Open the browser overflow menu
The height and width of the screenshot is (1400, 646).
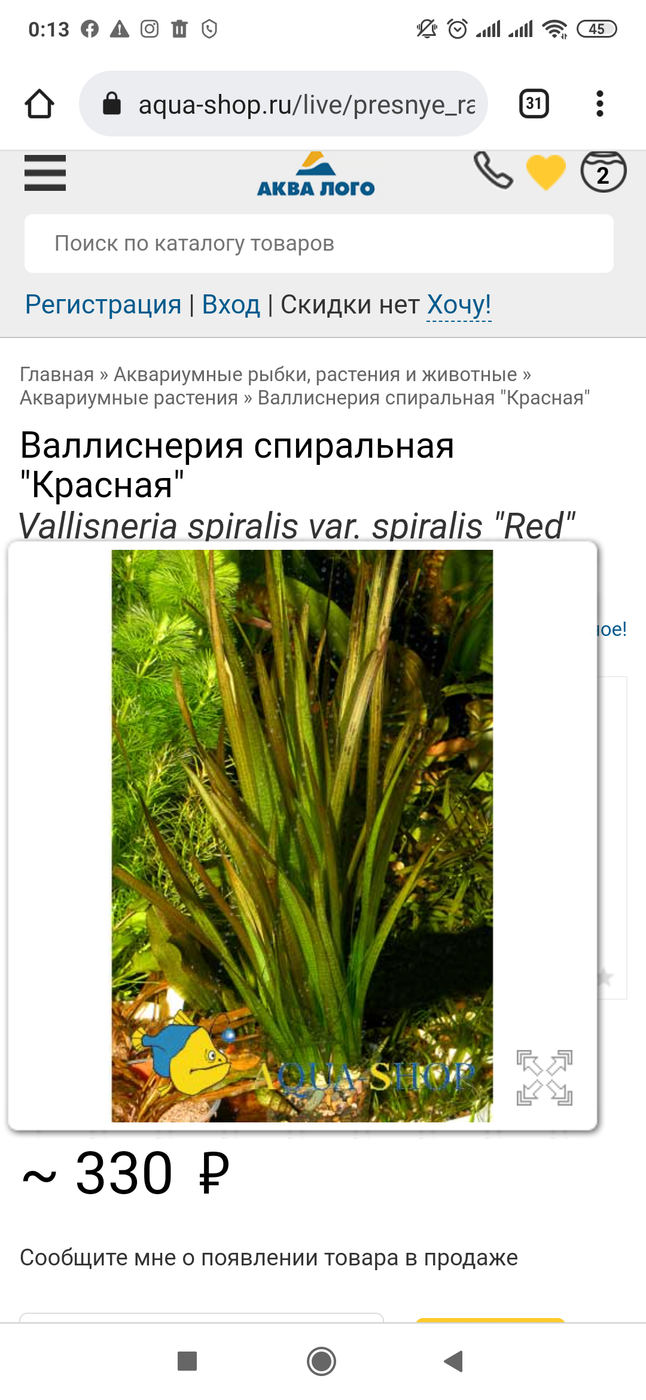pos(600,103)
